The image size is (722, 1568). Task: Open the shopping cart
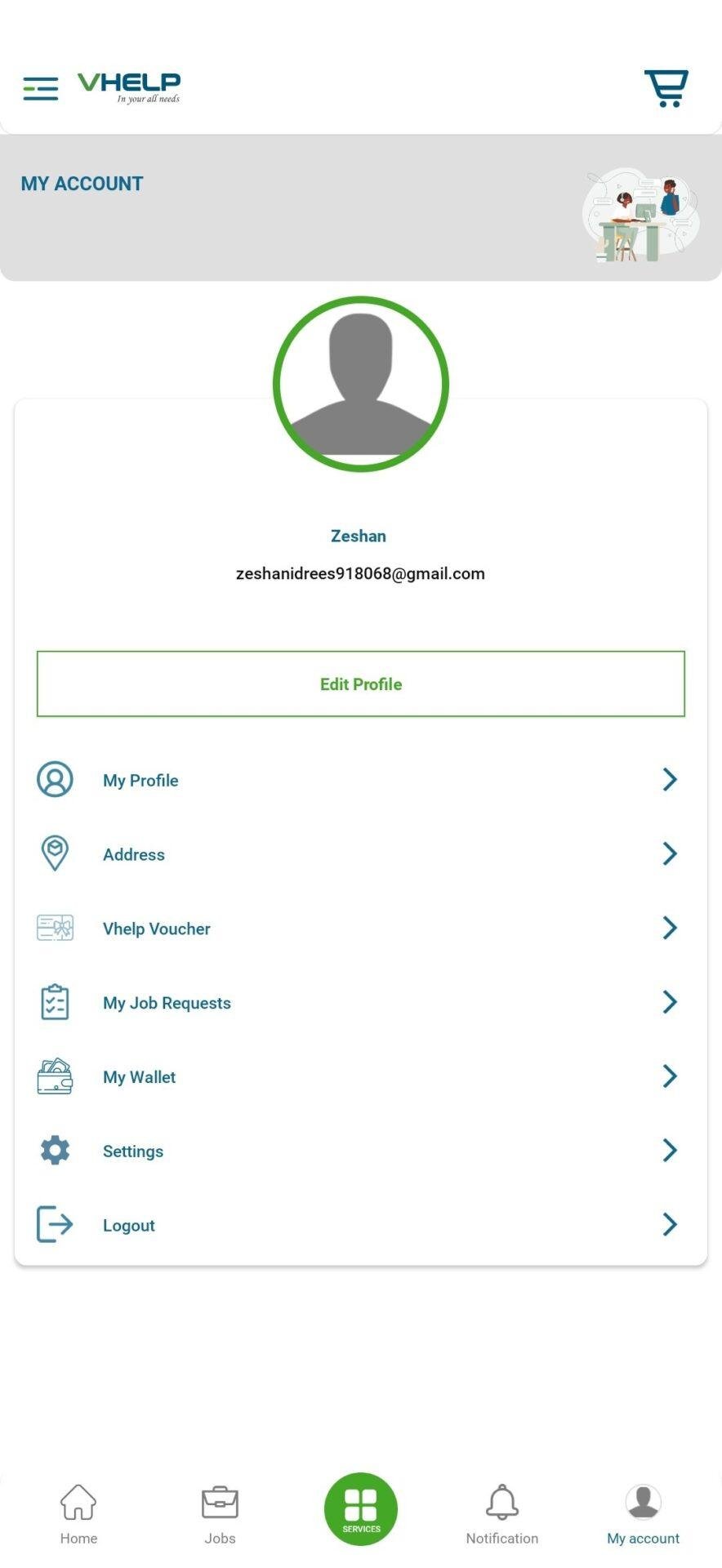(x=666, y=87)
